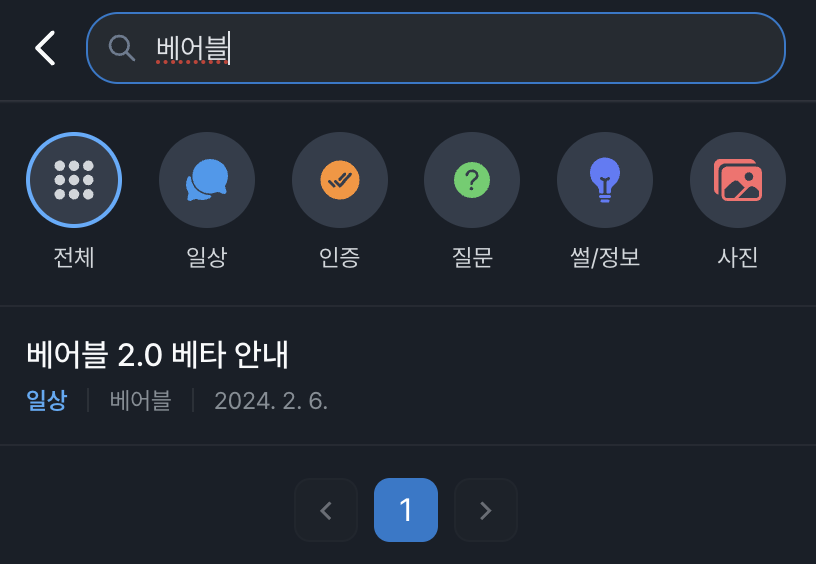Go back using the top-left arrow
The image size is (816, 564).
coord(45,48)
